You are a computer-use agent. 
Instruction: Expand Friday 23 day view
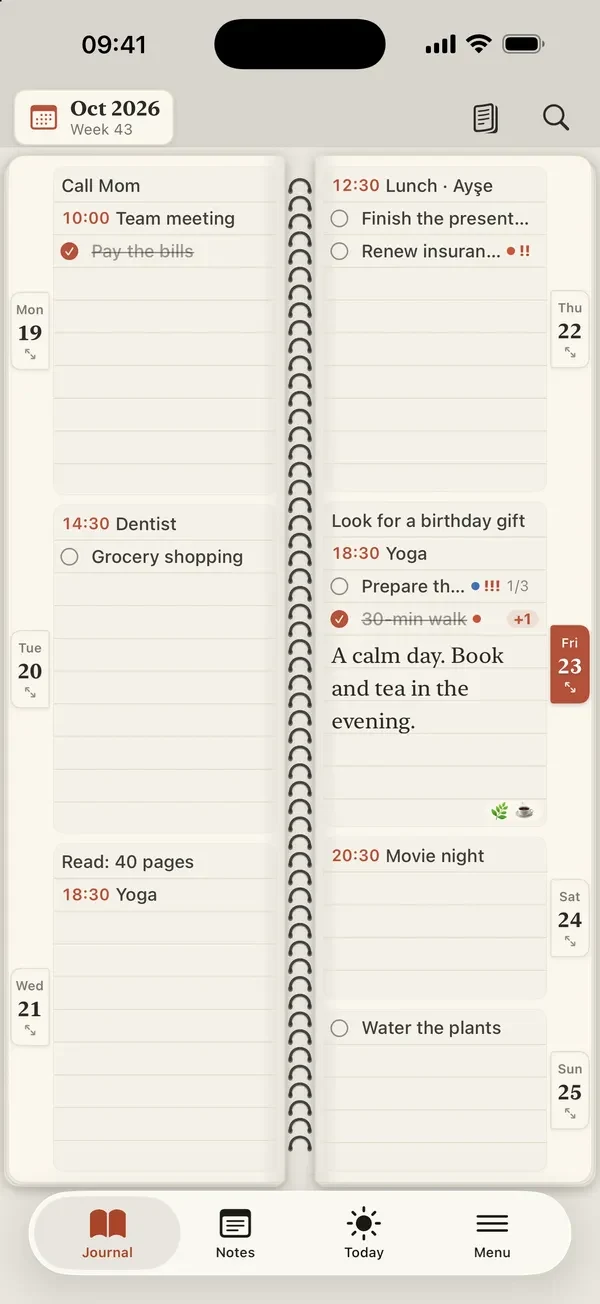(x=570, y=665)
